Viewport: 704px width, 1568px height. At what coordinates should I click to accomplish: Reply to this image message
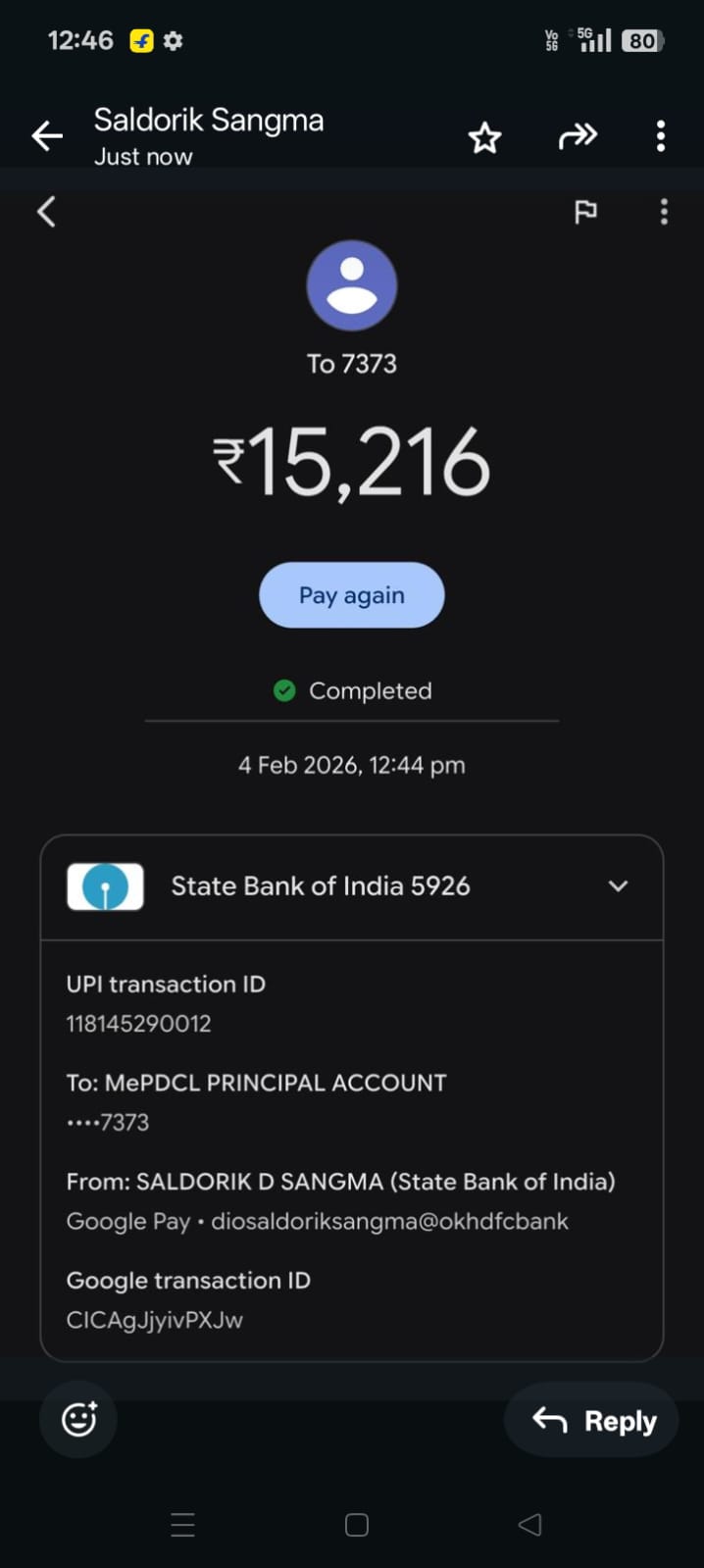592,1420
